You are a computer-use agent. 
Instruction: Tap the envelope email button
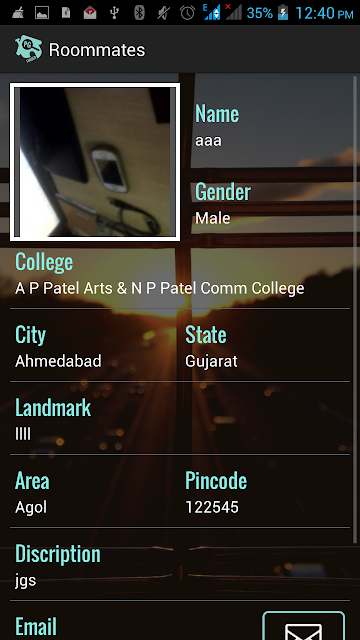tap(304, 626)
